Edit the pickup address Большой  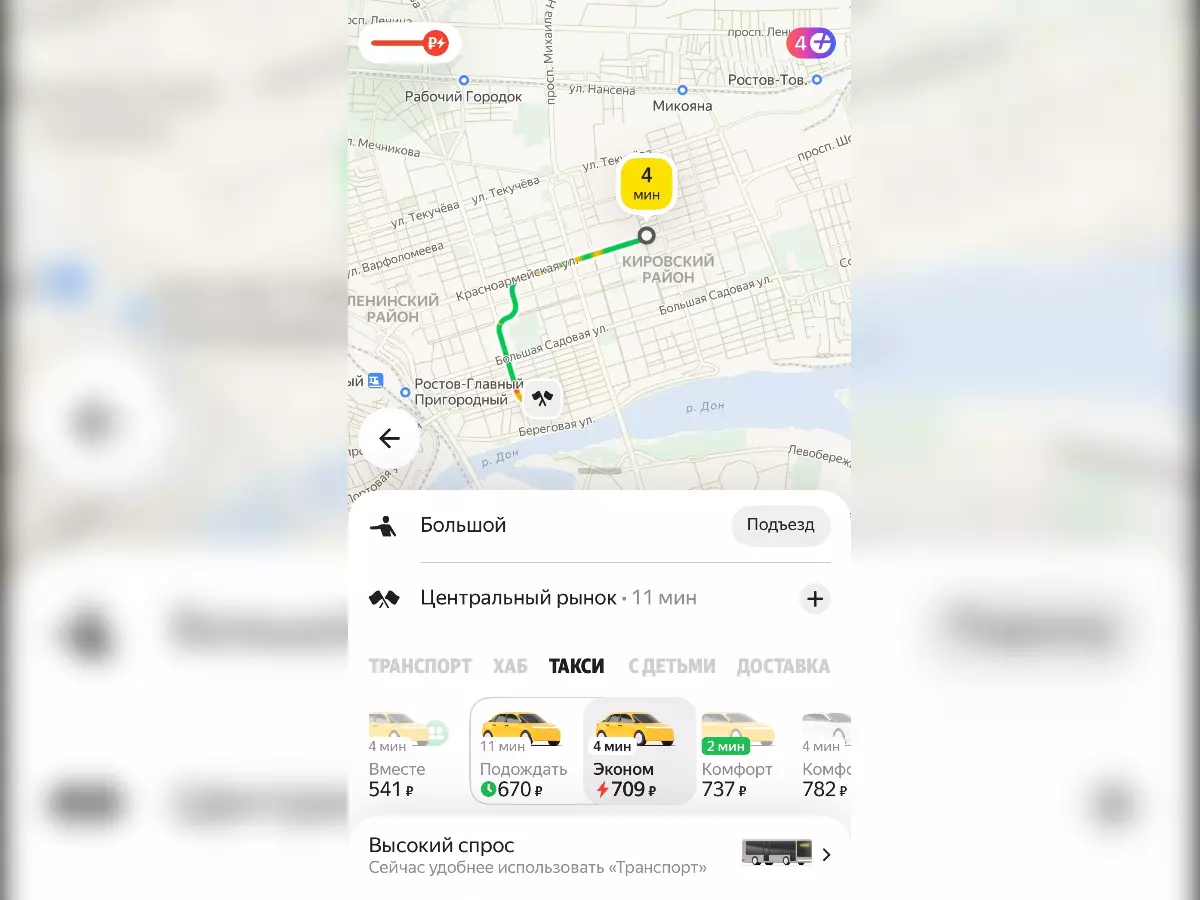(x=463, y=525)
